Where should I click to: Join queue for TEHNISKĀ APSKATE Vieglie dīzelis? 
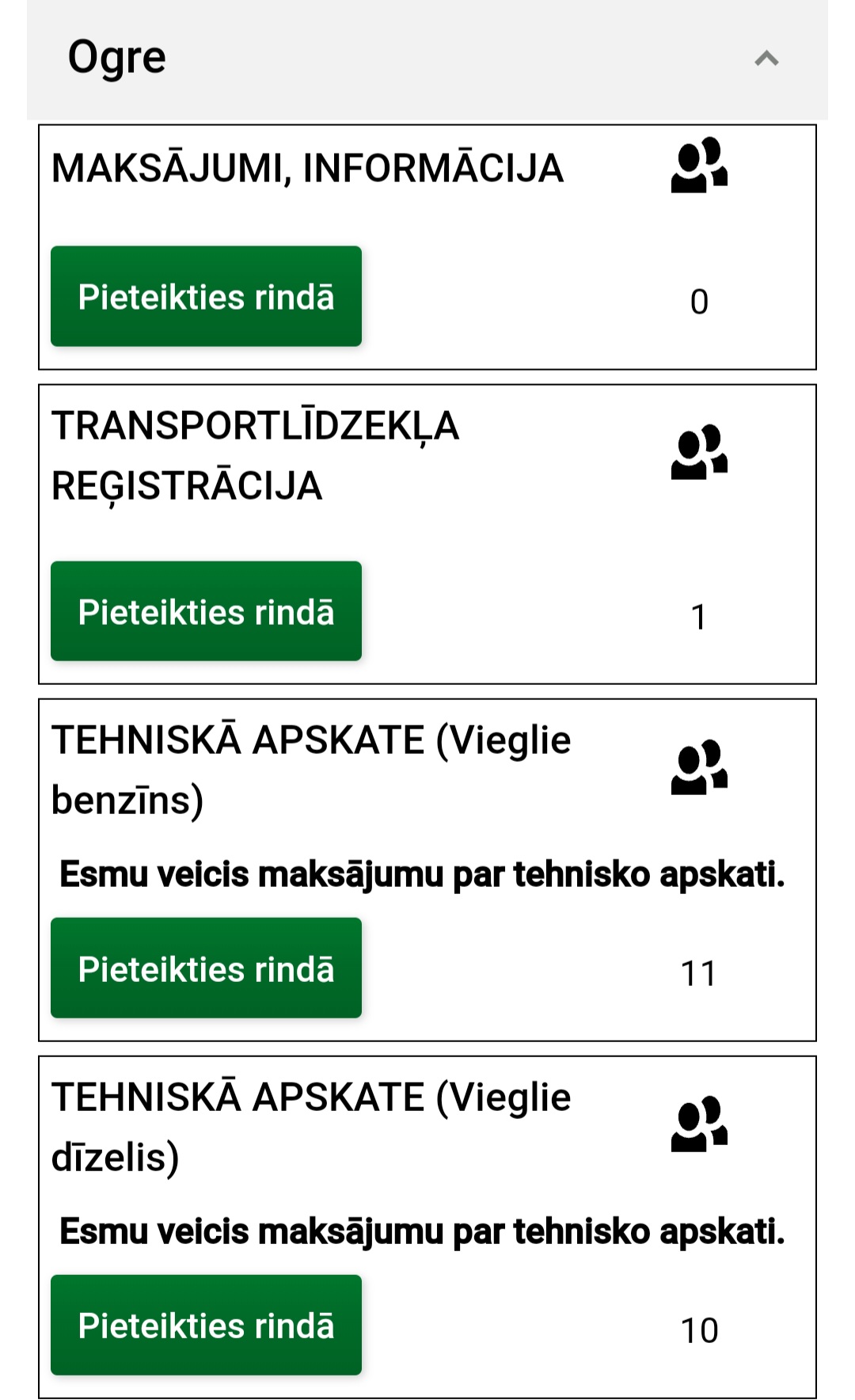206,1325
